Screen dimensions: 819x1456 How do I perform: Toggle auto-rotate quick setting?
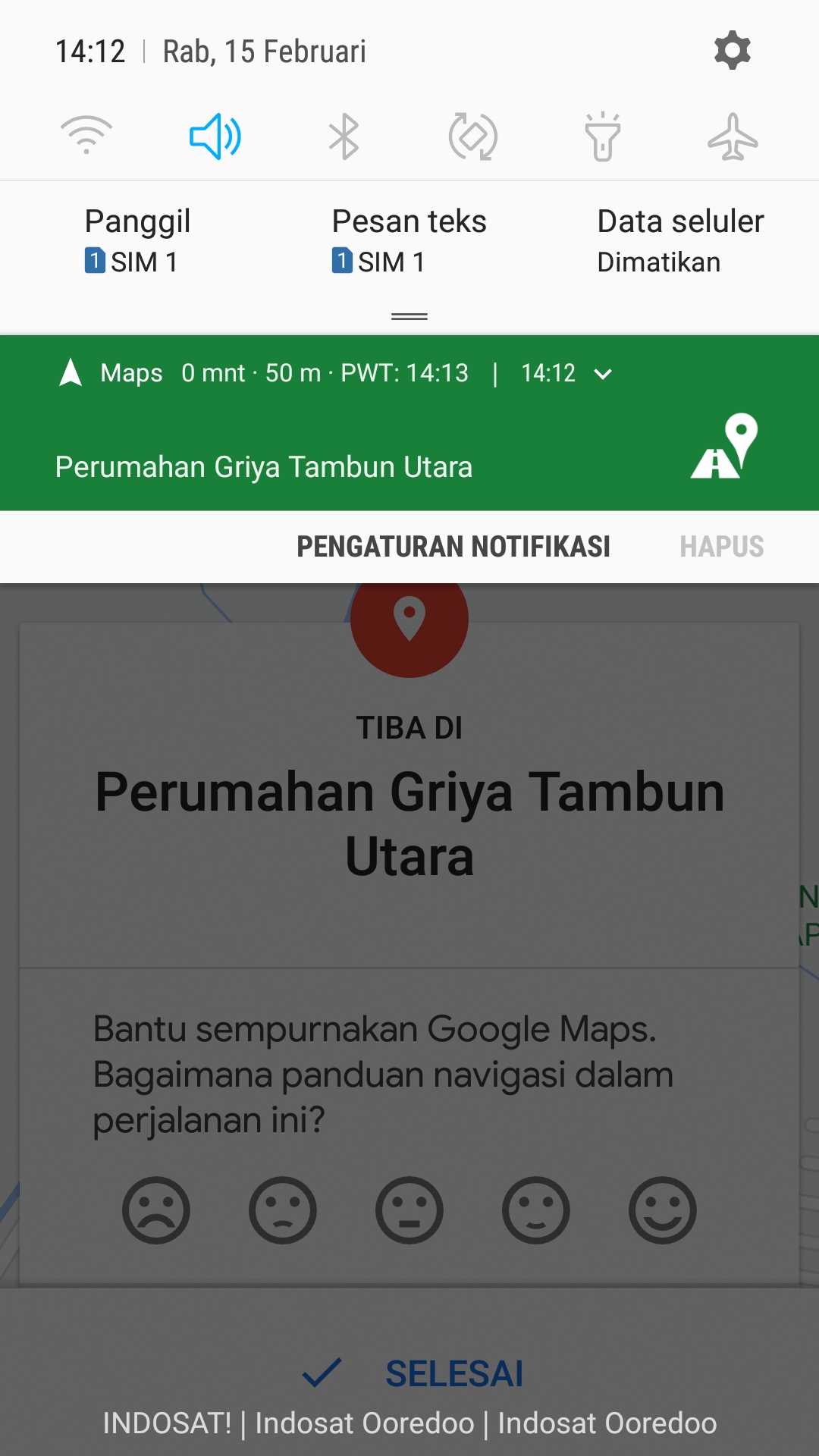tap(473, 136)
